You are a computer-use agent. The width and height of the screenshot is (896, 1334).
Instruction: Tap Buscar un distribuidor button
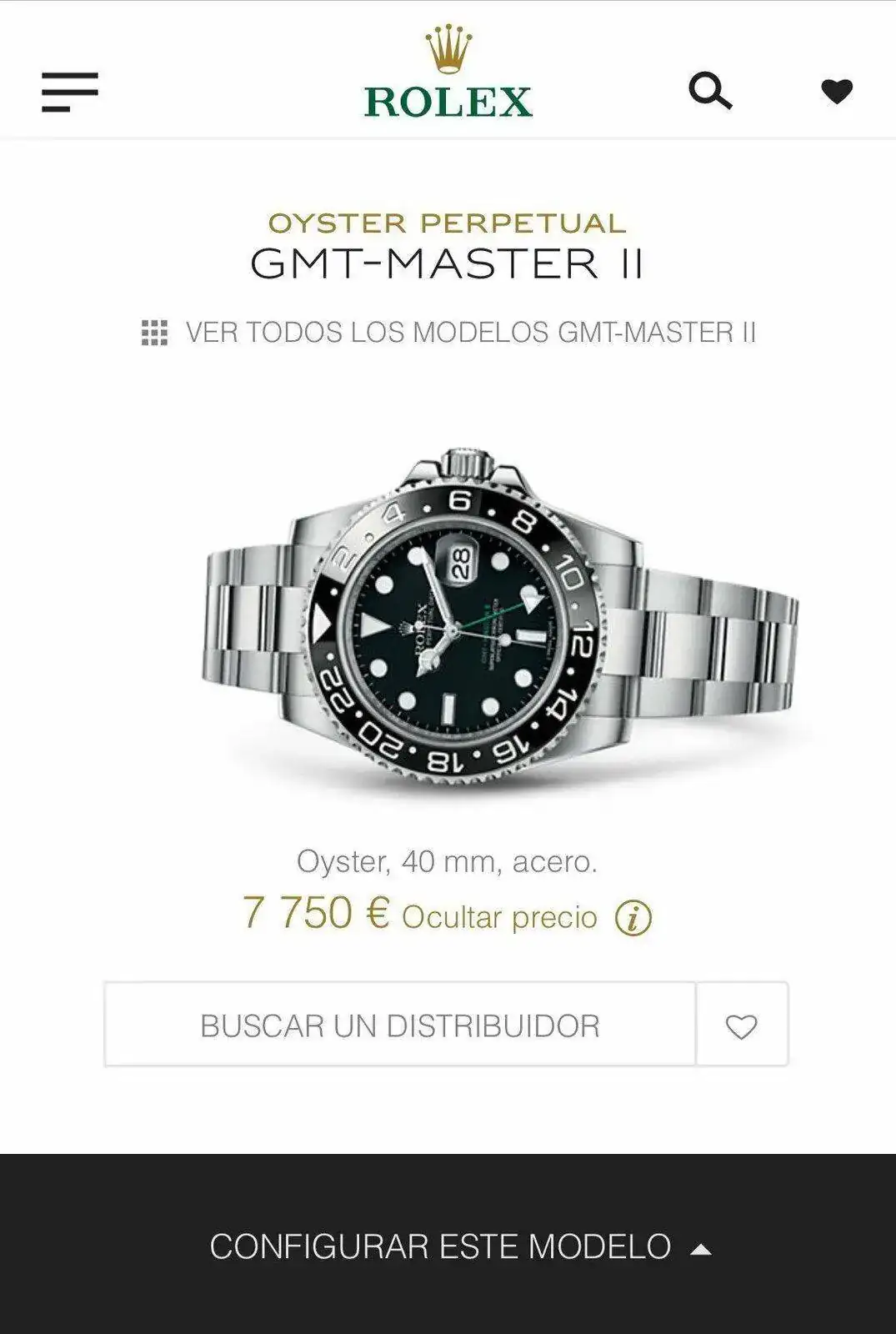400,1025
